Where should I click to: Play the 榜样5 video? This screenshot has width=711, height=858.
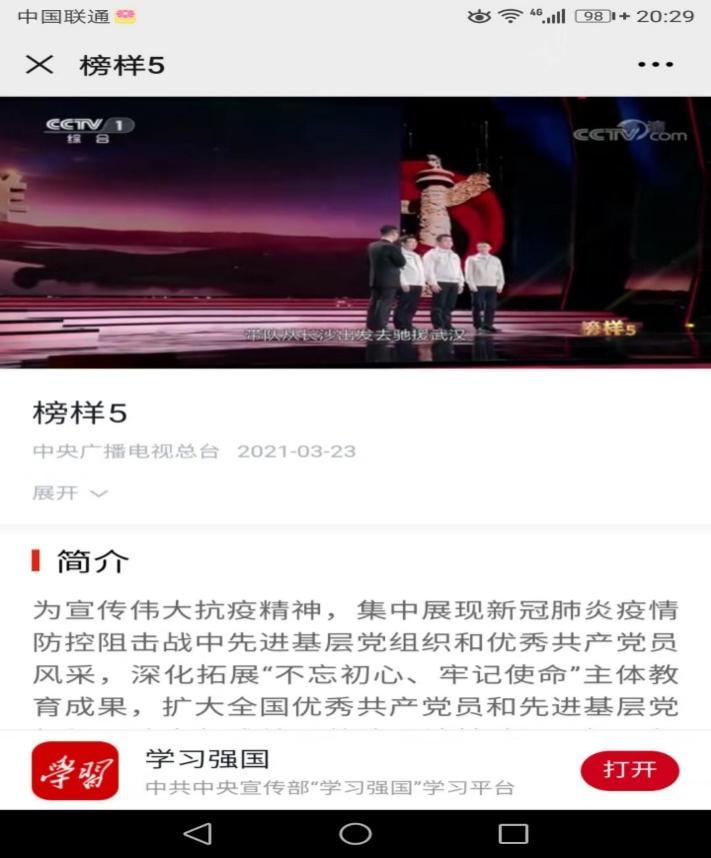pyautogui.click(x=355, y=232)
